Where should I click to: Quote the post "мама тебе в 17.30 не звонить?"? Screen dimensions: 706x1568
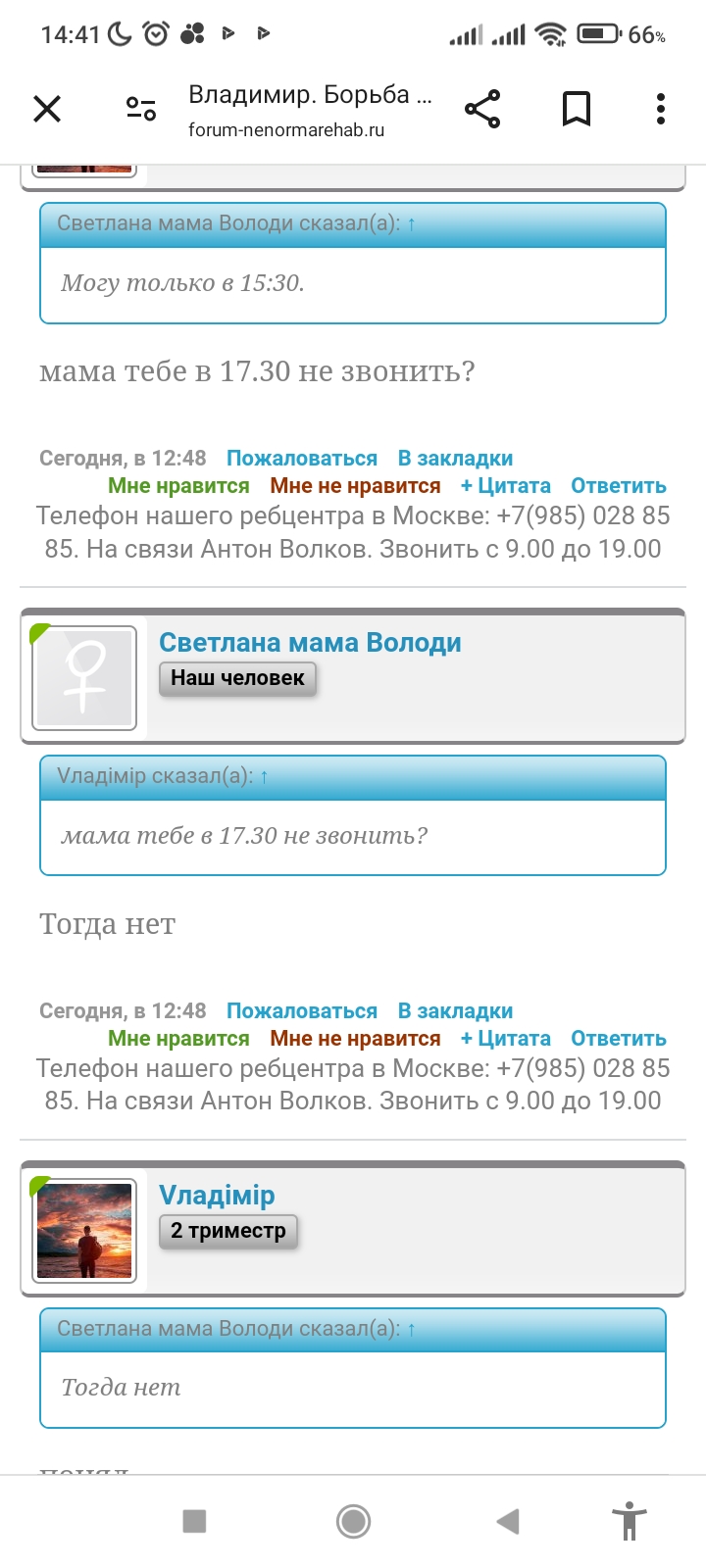[x=506, y=486]
